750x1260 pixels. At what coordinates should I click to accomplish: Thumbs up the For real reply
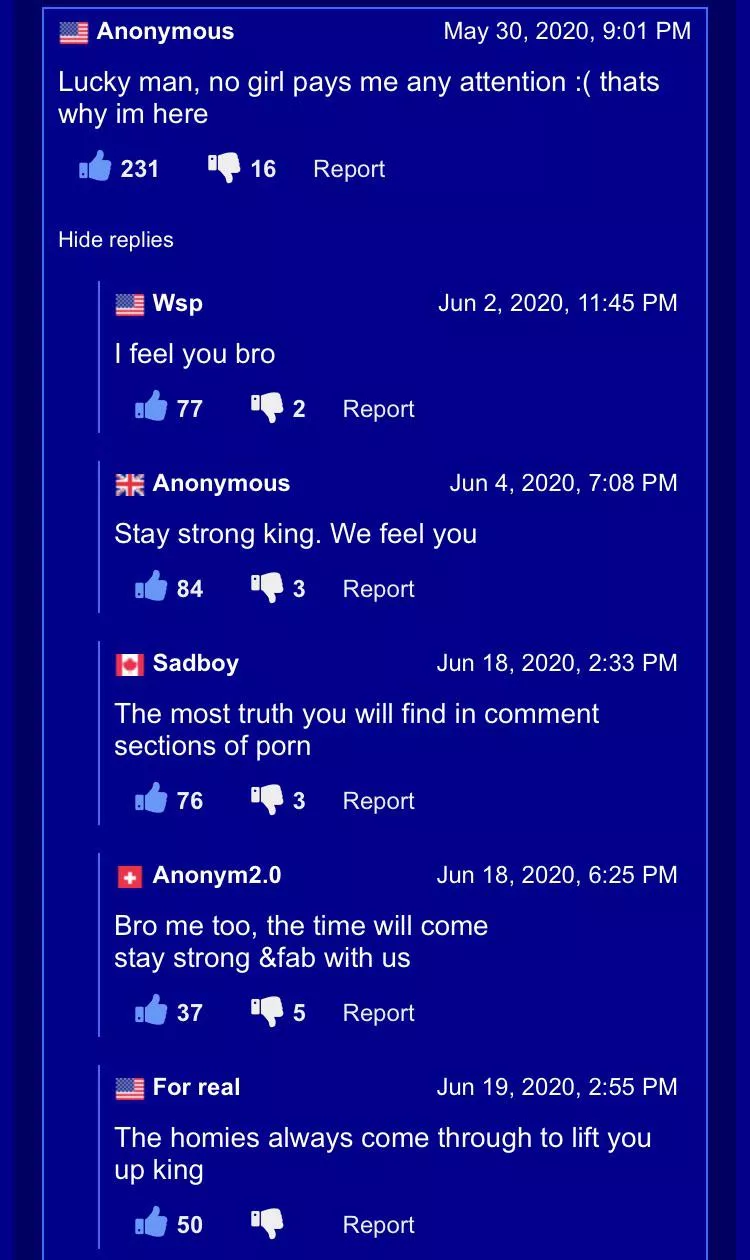point(152,1223)
